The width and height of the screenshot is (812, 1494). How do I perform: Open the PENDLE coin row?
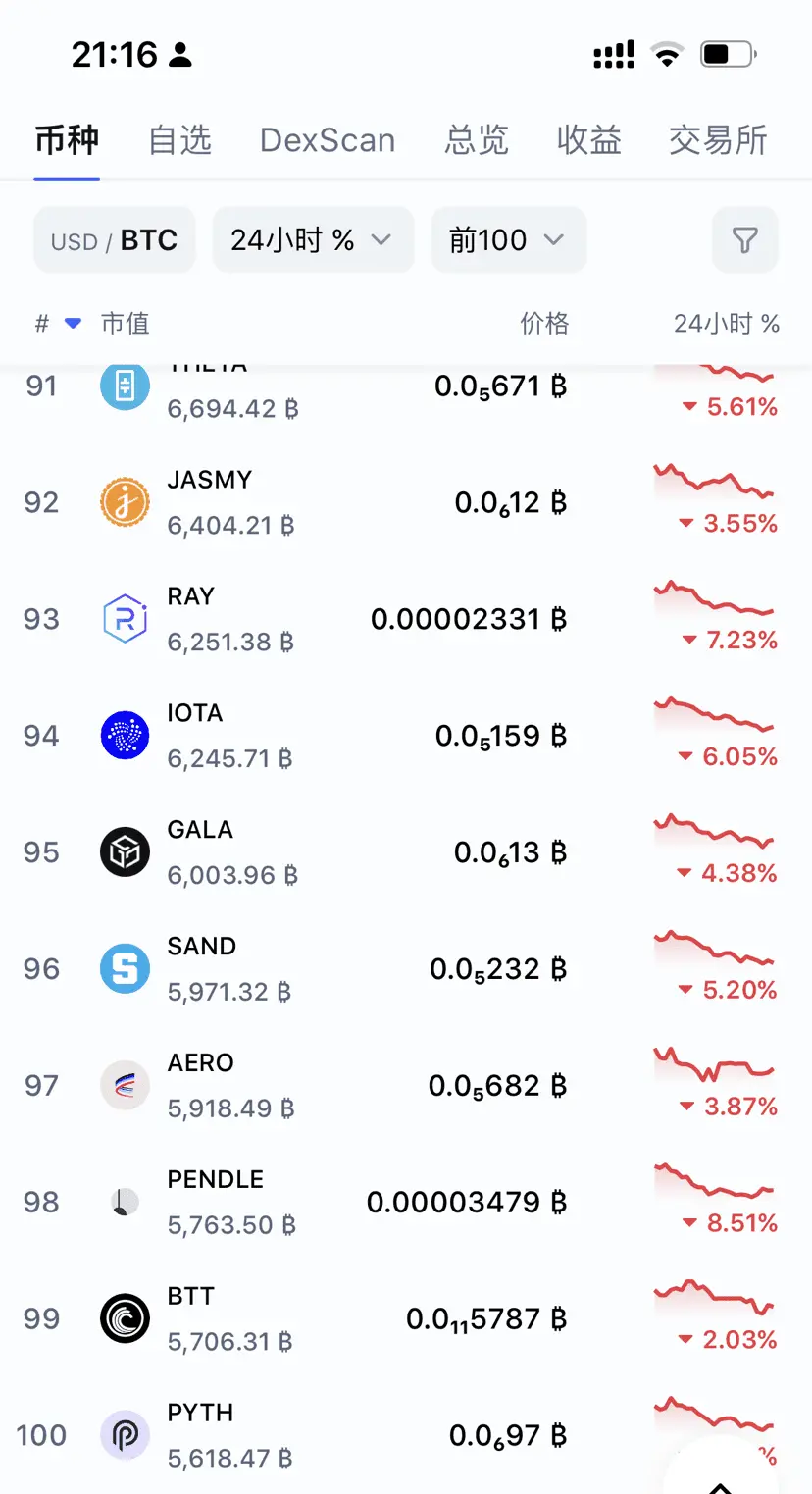[x=406, y=1203]
